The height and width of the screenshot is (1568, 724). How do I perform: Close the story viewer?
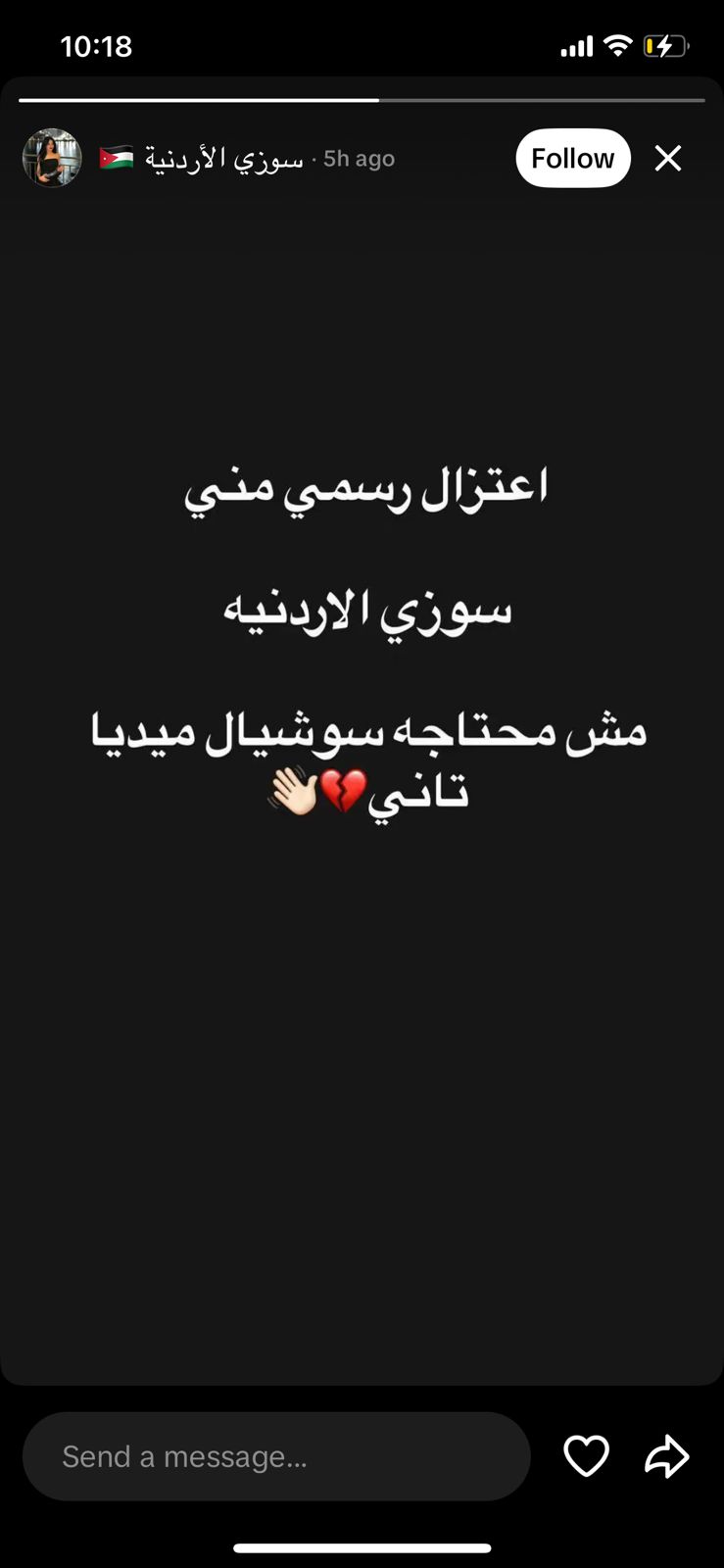[667, 158]
